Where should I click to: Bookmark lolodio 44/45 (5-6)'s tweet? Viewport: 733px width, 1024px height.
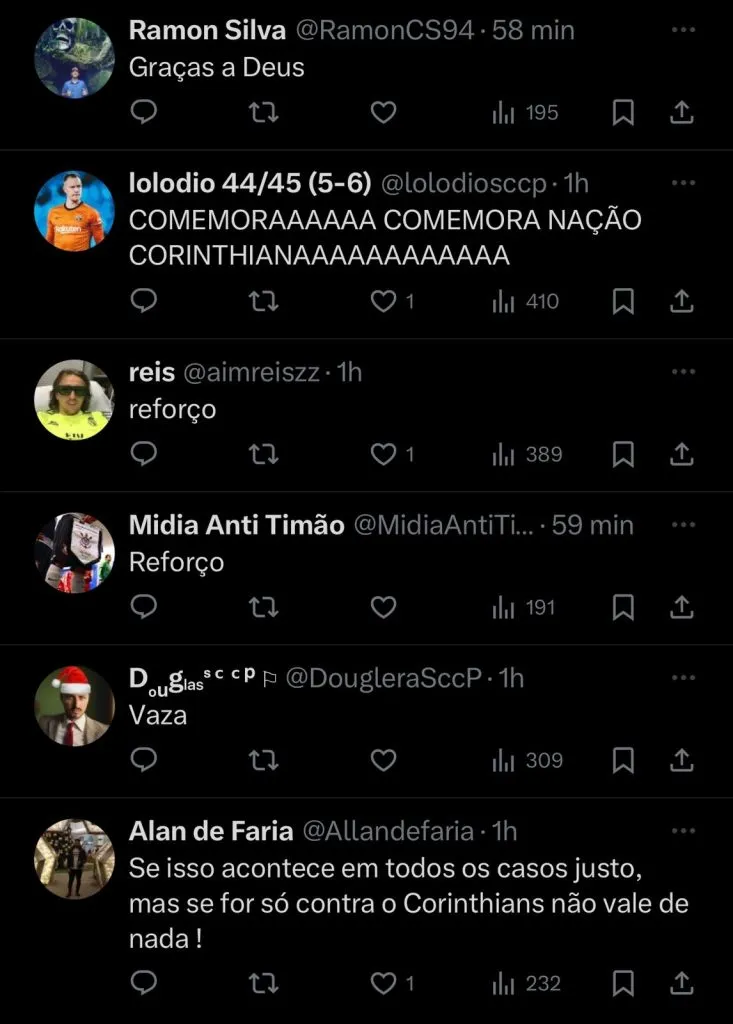623,301
